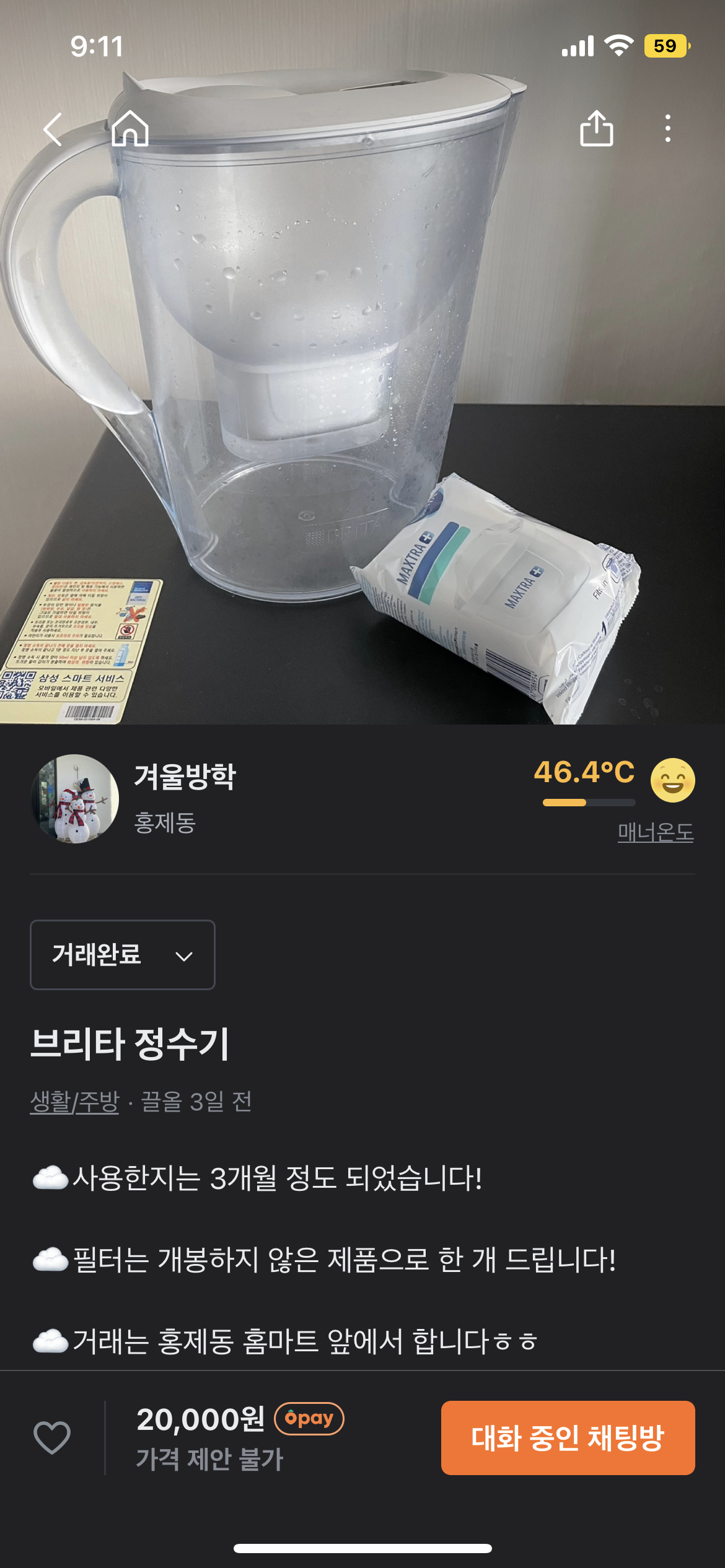Share this Brita listing
Screen dimensions: 725x1568
596,129
